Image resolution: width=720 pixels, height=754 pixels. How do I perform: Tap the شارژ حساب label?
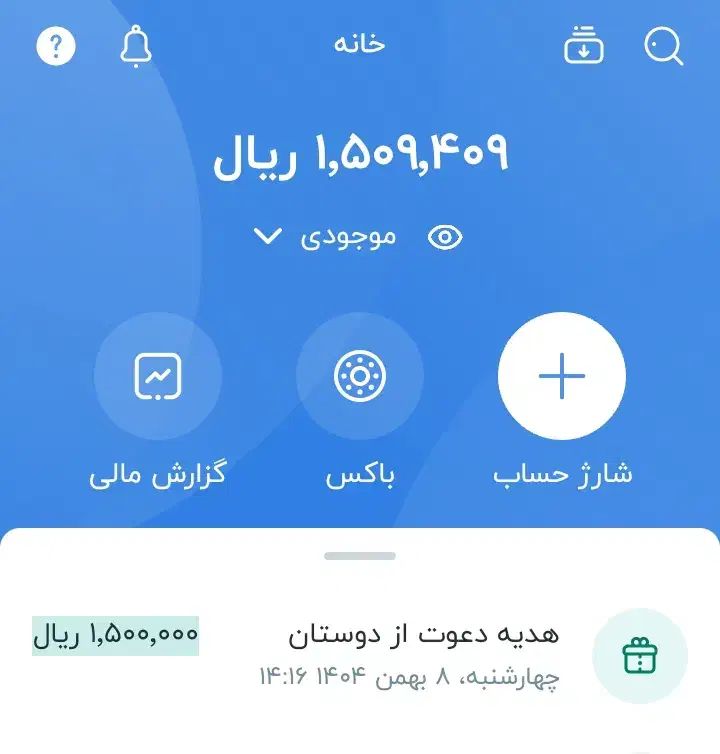pyautogui.click(x=562, y=474)
